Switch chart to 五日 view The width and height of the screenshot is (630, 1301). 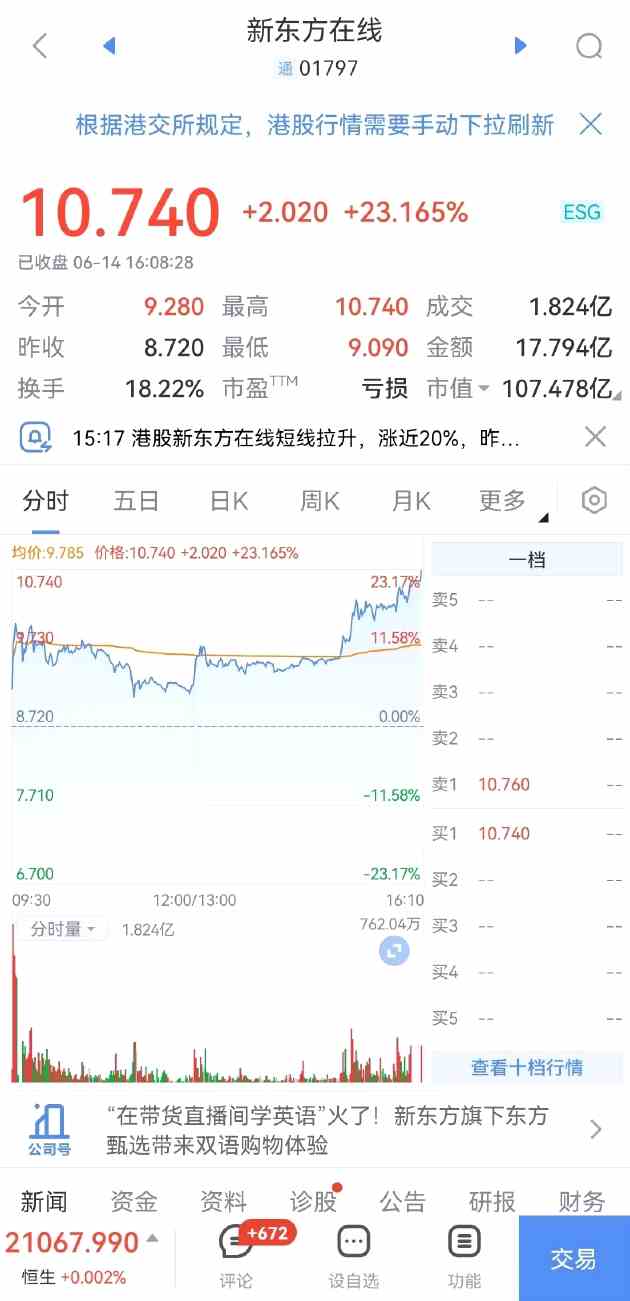tap(136, 501)
